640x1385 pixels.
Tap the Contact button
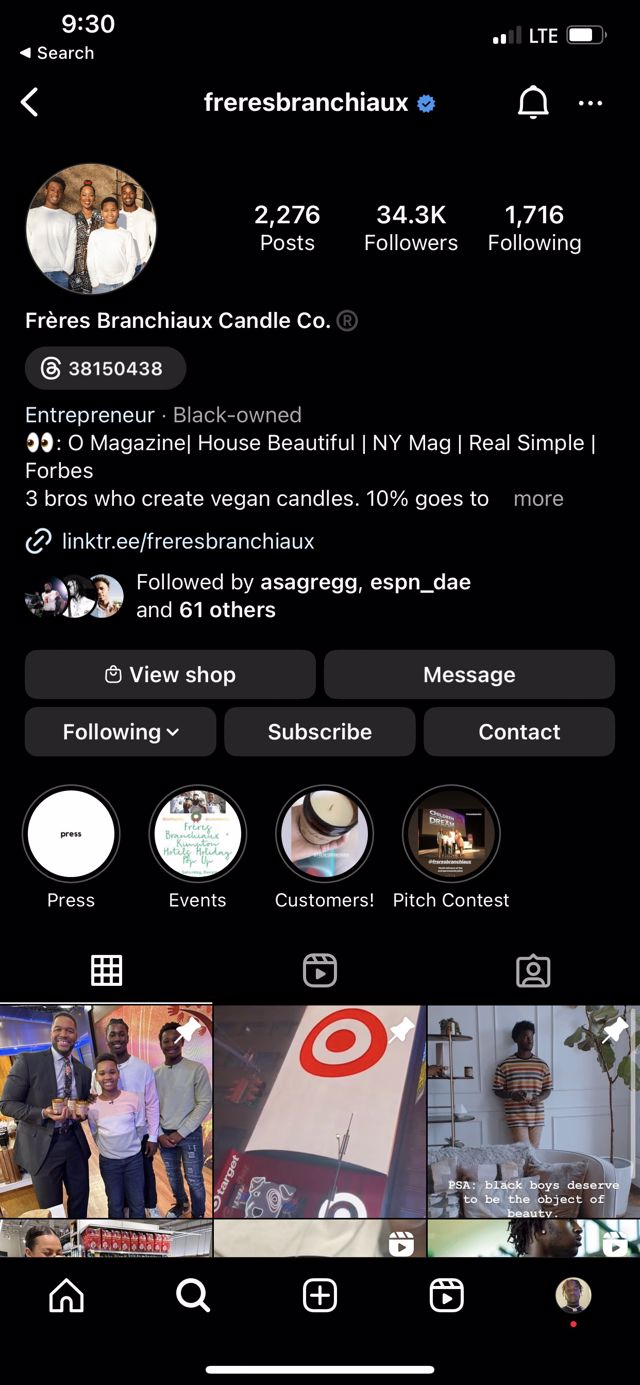[x=519, y=731]
